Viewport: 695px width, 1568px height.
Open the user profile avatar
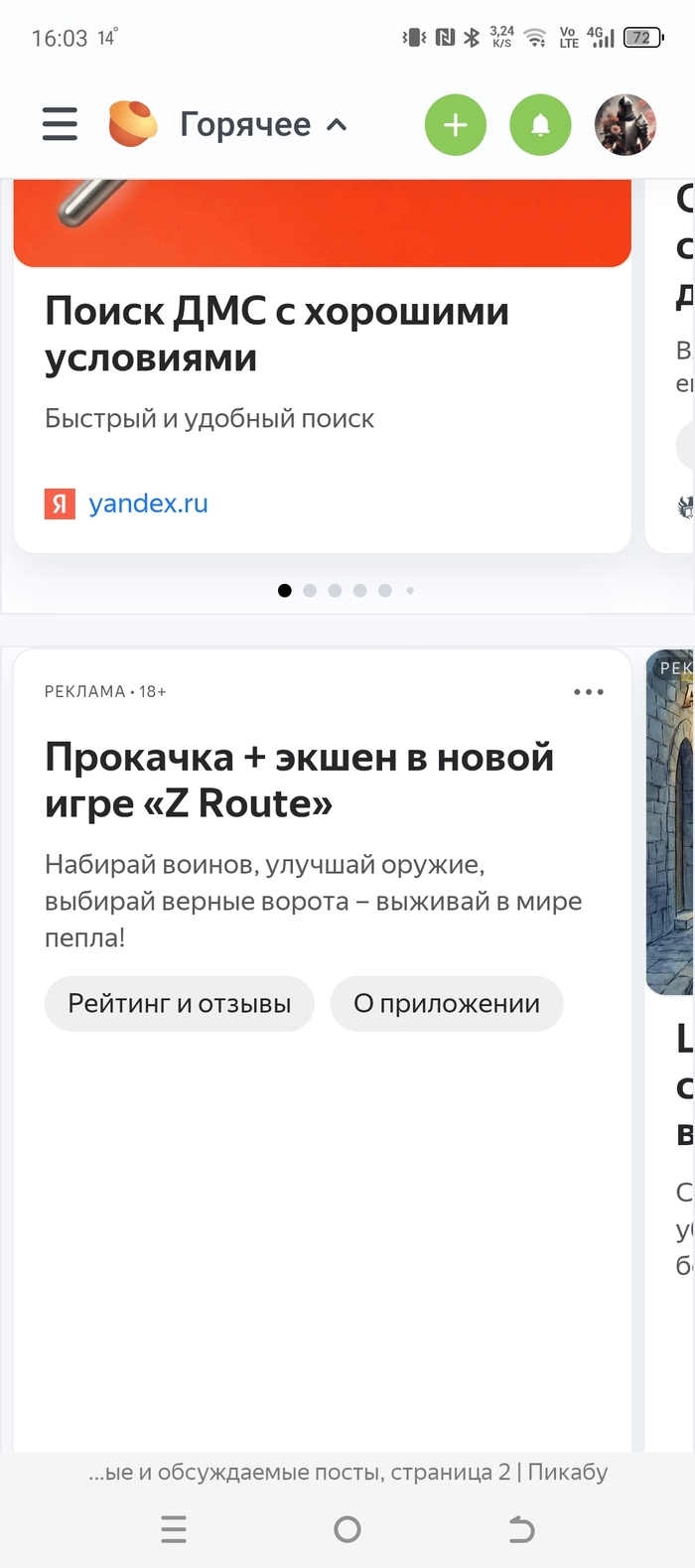click(x=625, y=124)
